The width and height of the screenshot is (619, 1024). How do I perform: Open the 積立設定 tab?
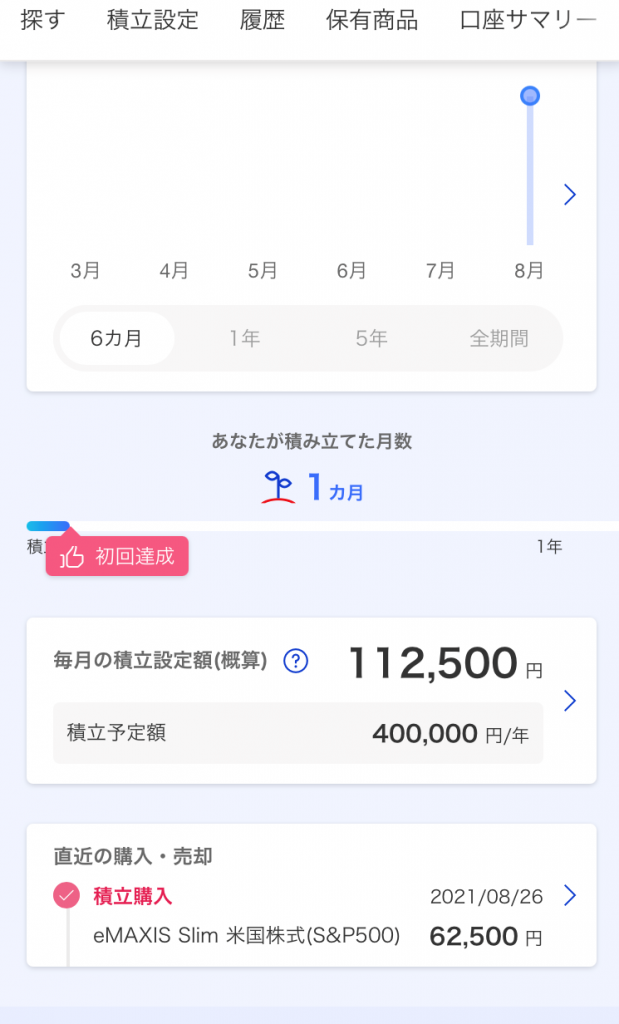click(x=152, y=20)
